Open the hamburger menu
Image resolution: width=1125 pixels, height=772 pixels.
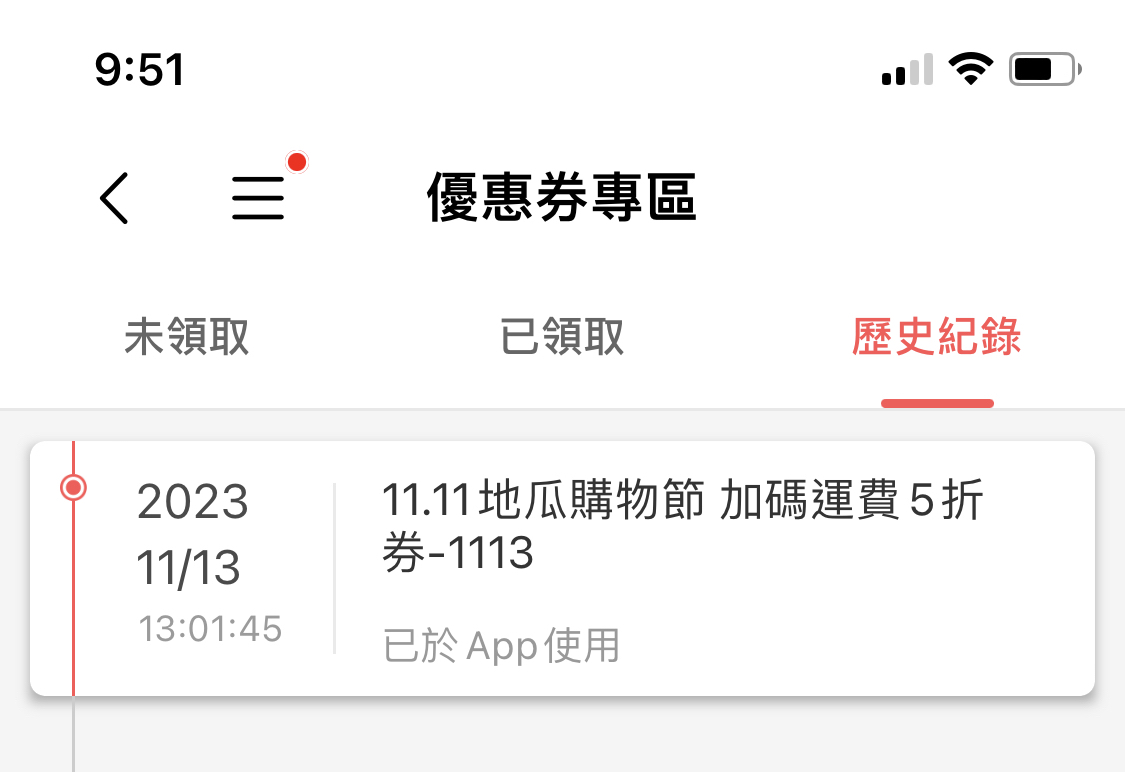(258, 197)
